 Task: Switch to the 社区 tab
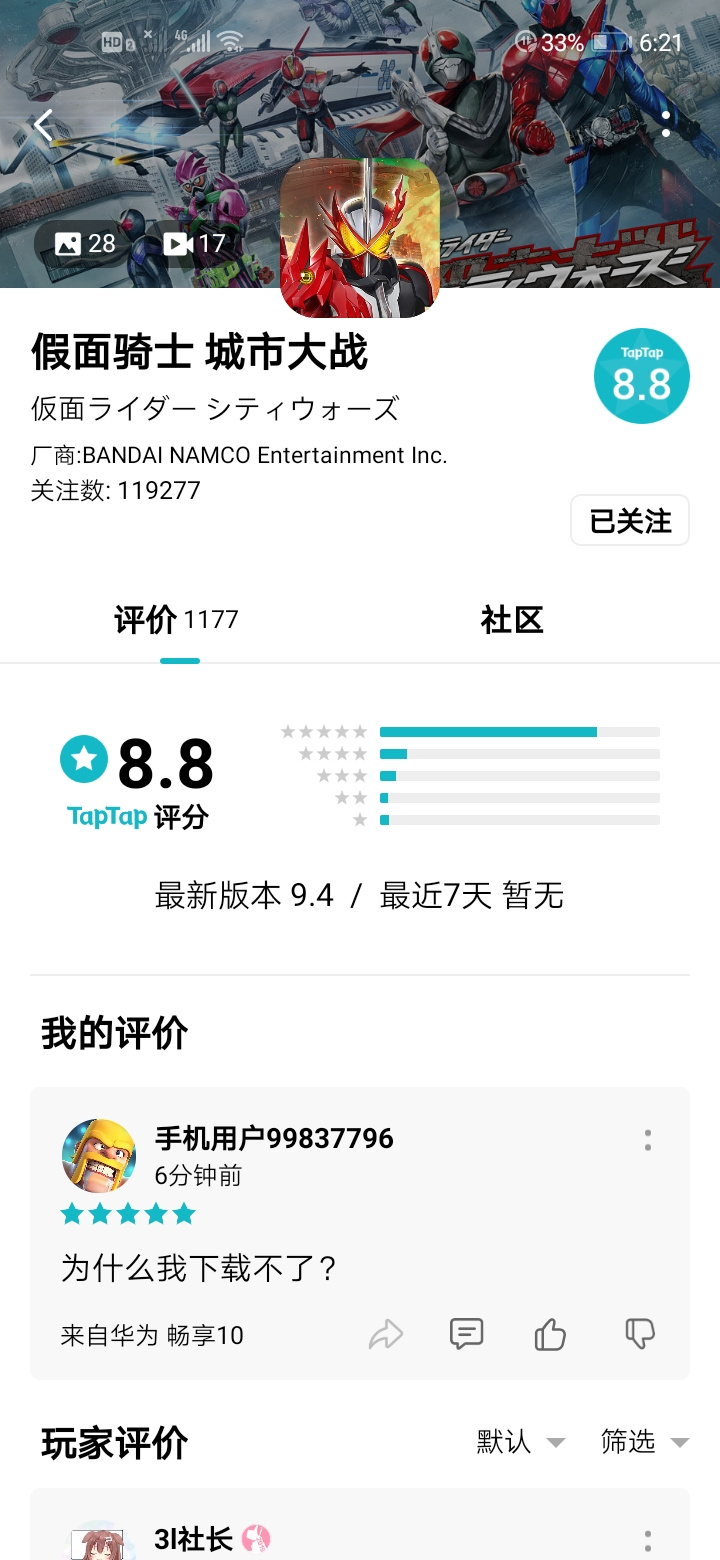(512, 620)
